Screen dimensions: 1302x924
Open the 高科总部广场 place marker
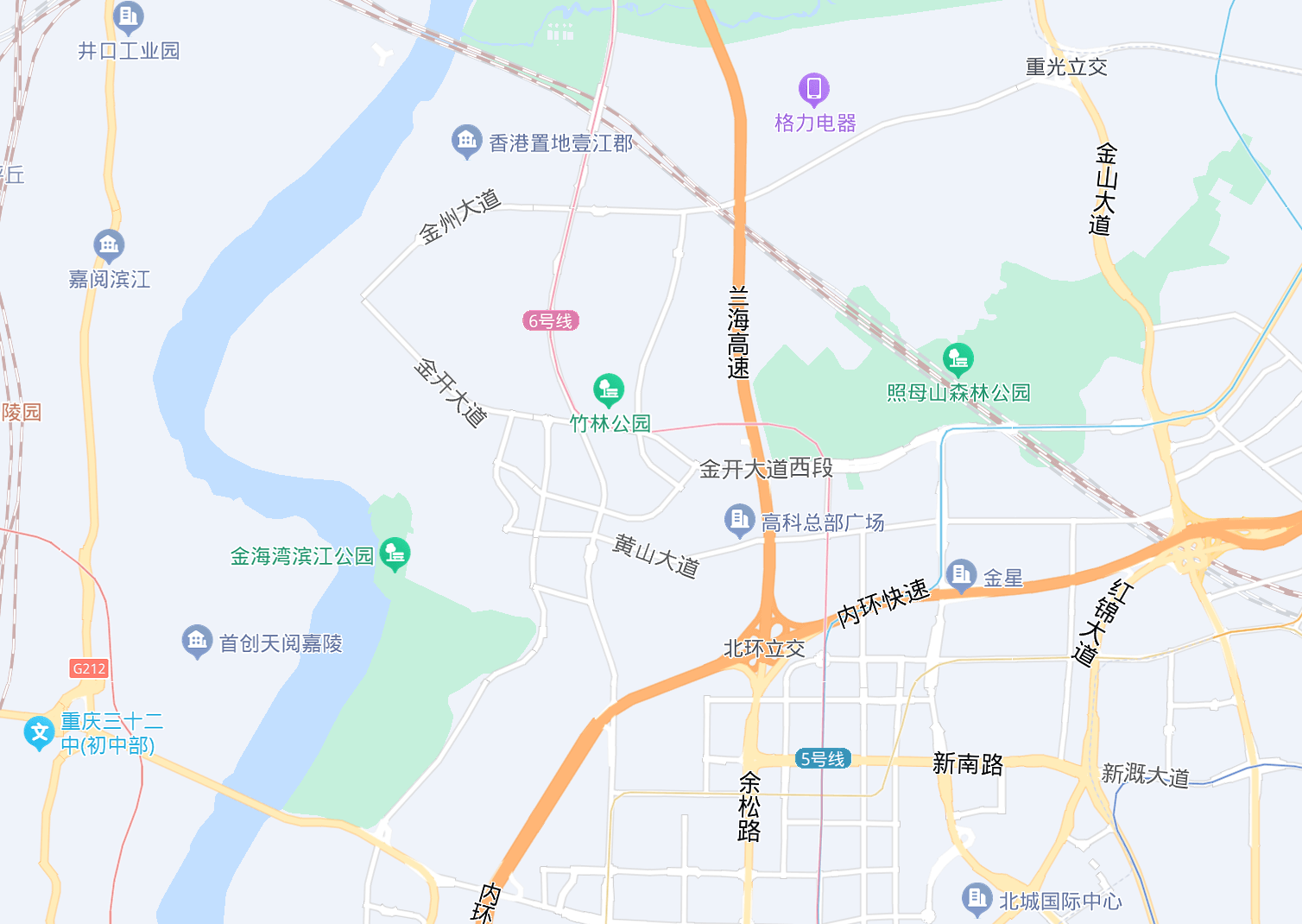tap(739, 520)
